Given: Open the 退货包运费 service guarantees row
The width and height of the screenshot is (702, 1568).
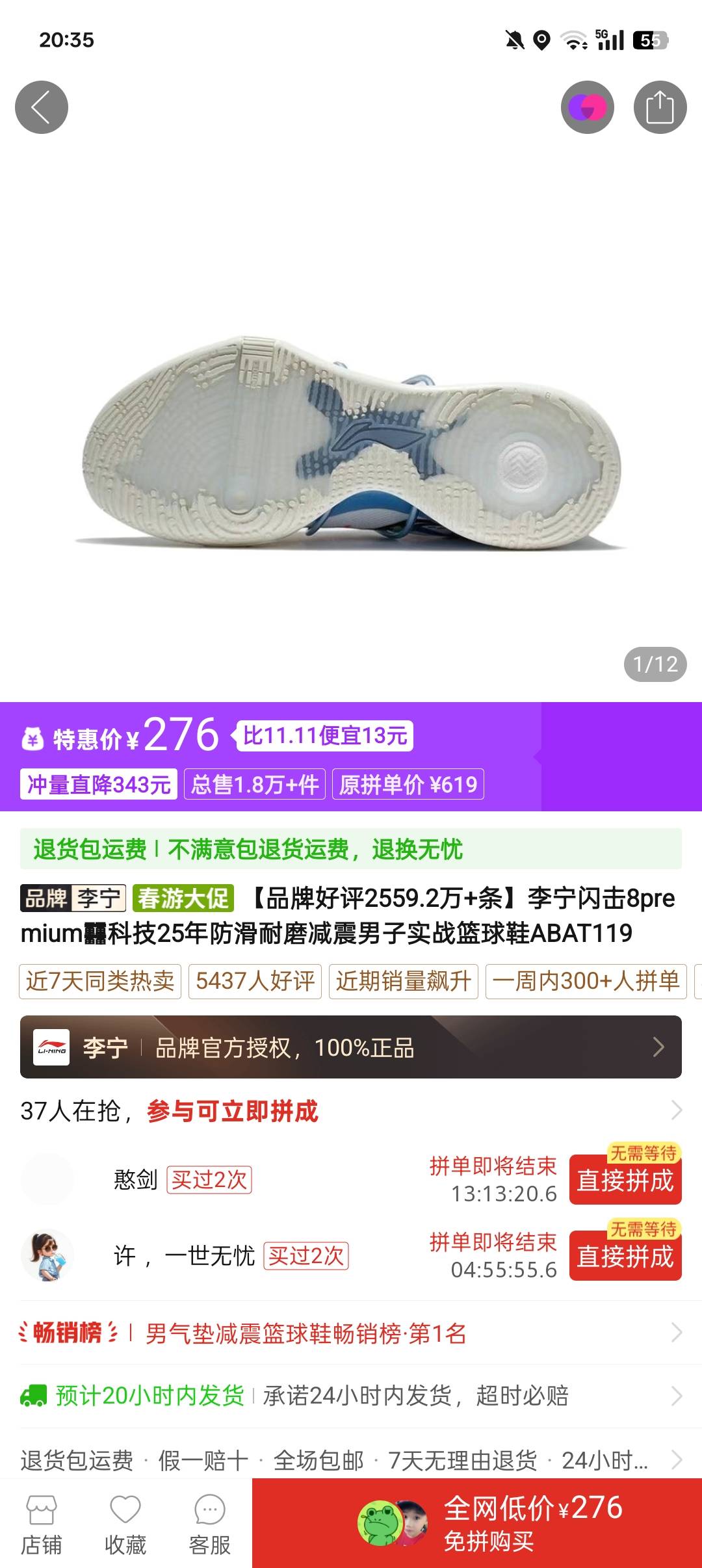Looking at the screenshot, I should pos(351,1460).
